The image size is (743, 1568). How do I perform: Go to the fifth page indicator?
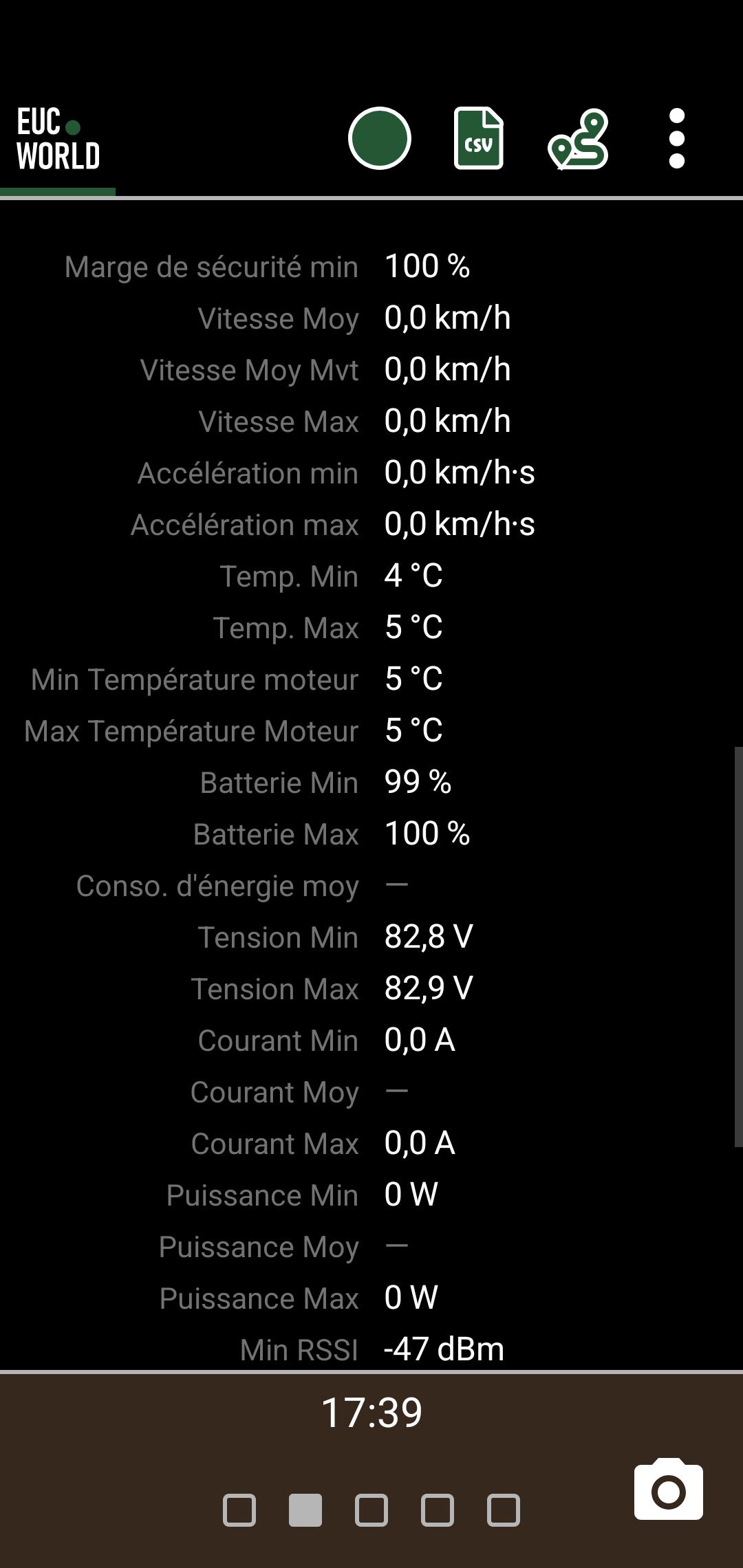(x=504, y=1510)
